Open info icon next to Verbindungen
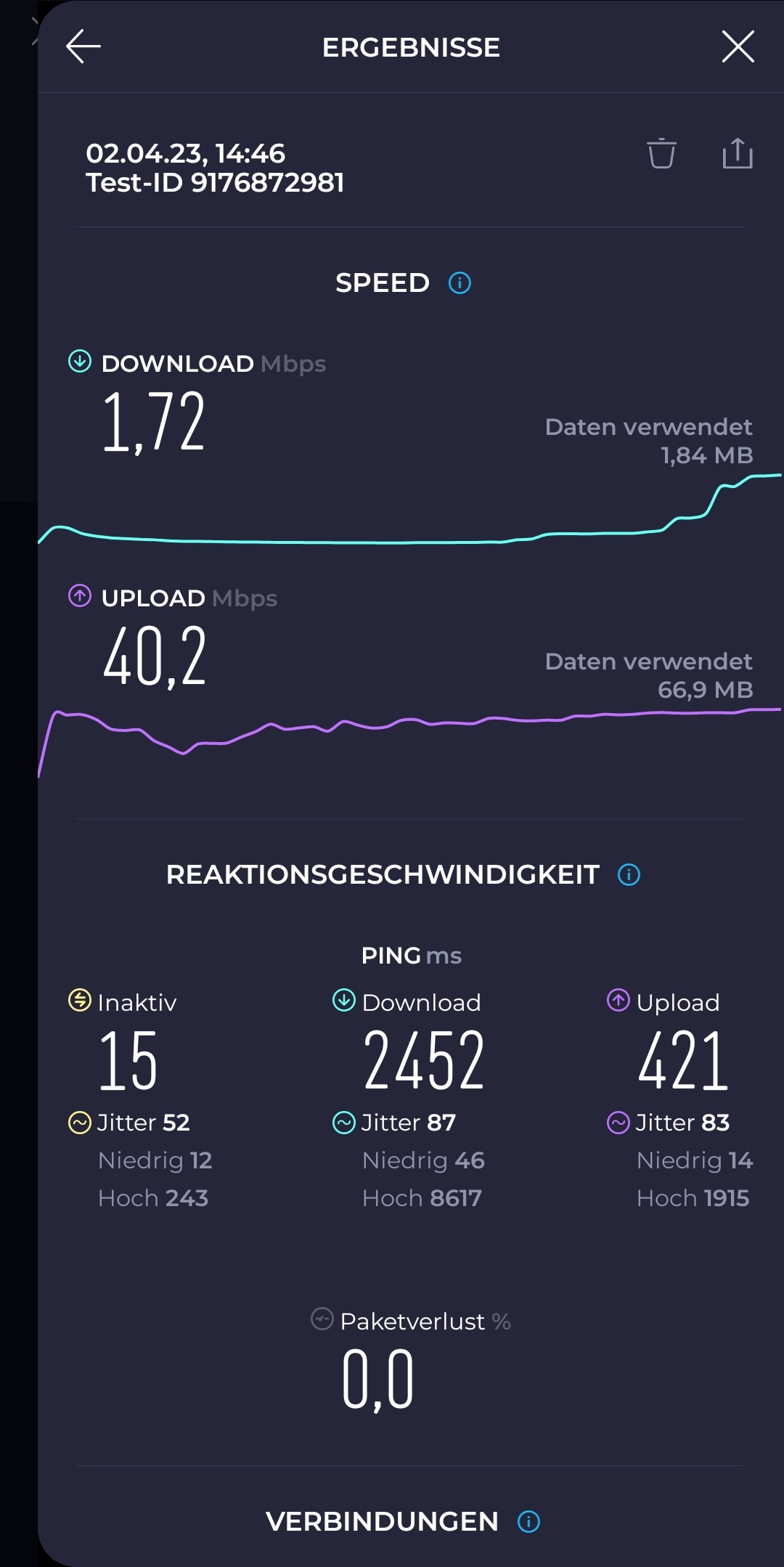The height and width of the screenshot is (1567, 784). coord(528,1521)
